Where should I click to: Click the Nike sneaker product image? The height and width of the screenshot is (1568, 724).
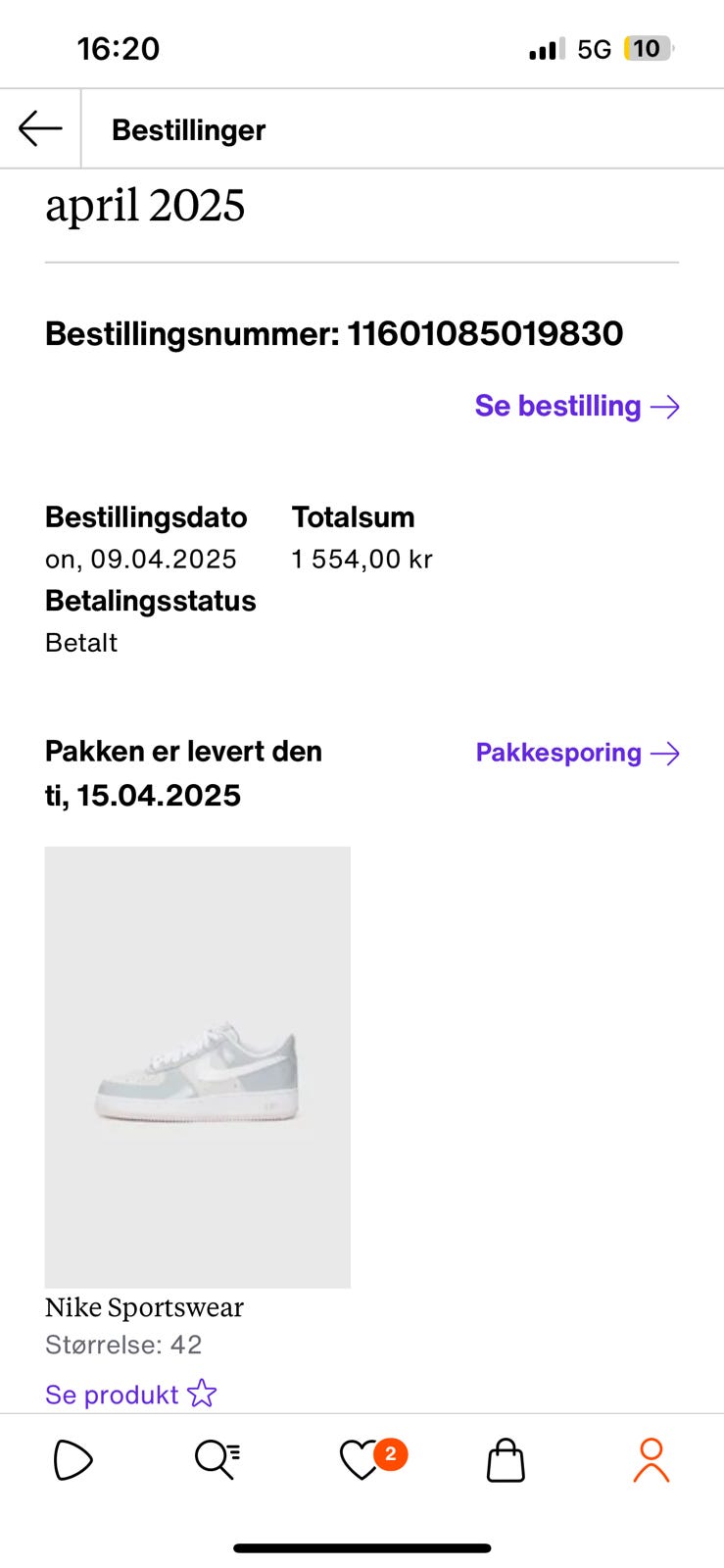pos(197,1066)
